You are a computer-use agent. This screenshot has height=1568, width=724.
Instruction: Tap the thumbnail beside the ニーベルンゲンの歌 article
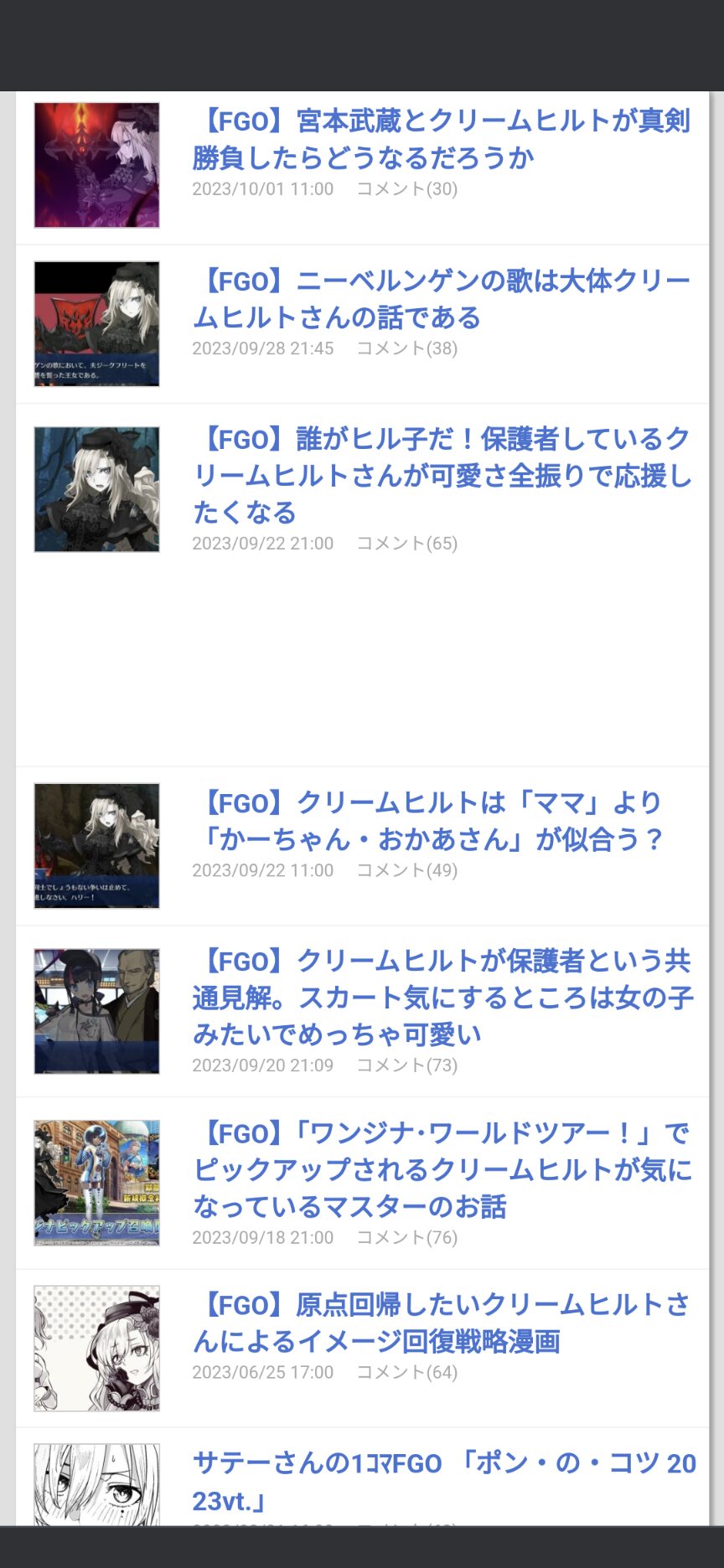96,324
